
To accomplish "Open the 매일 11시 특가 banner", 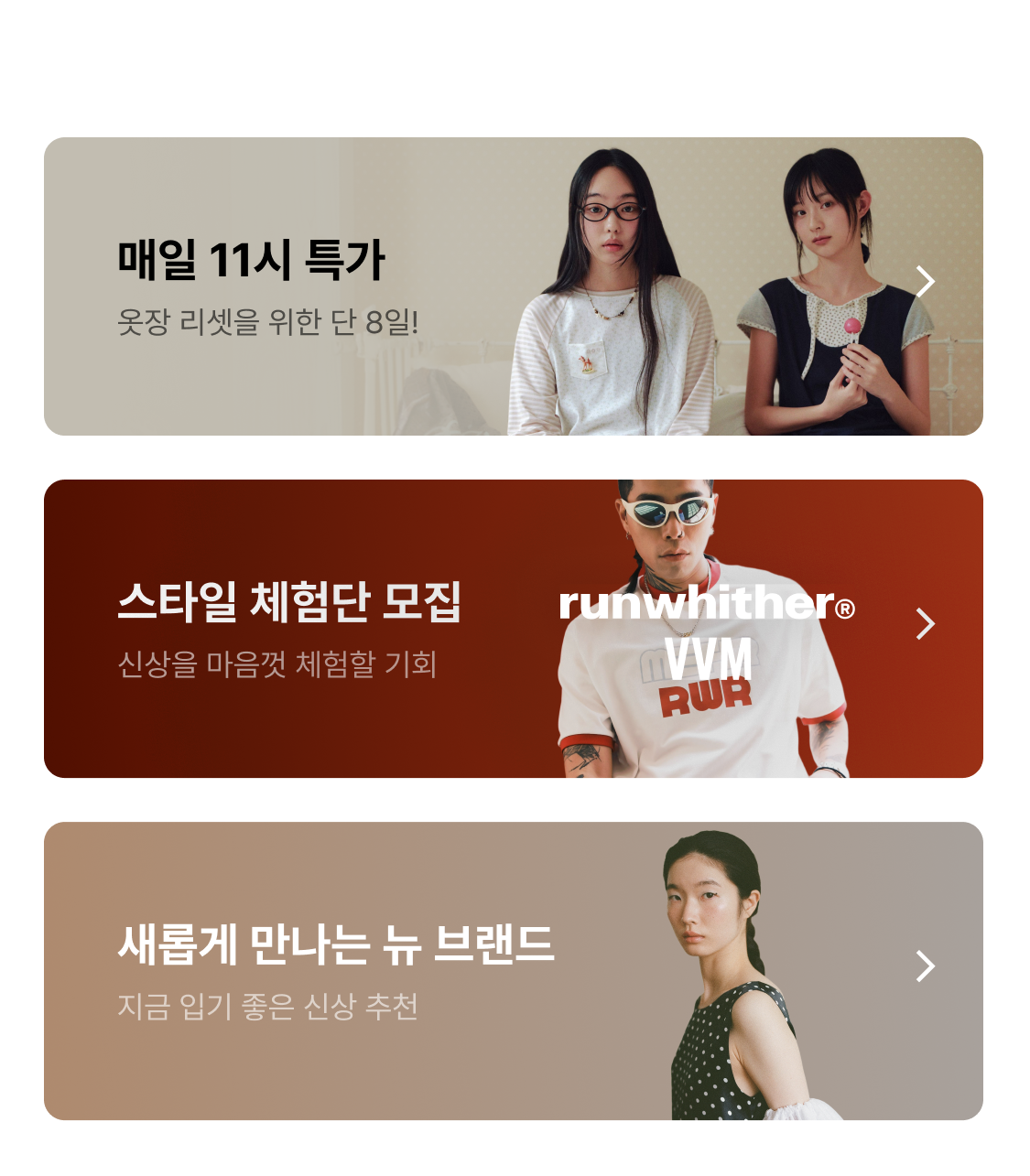I will coord(514,286).
